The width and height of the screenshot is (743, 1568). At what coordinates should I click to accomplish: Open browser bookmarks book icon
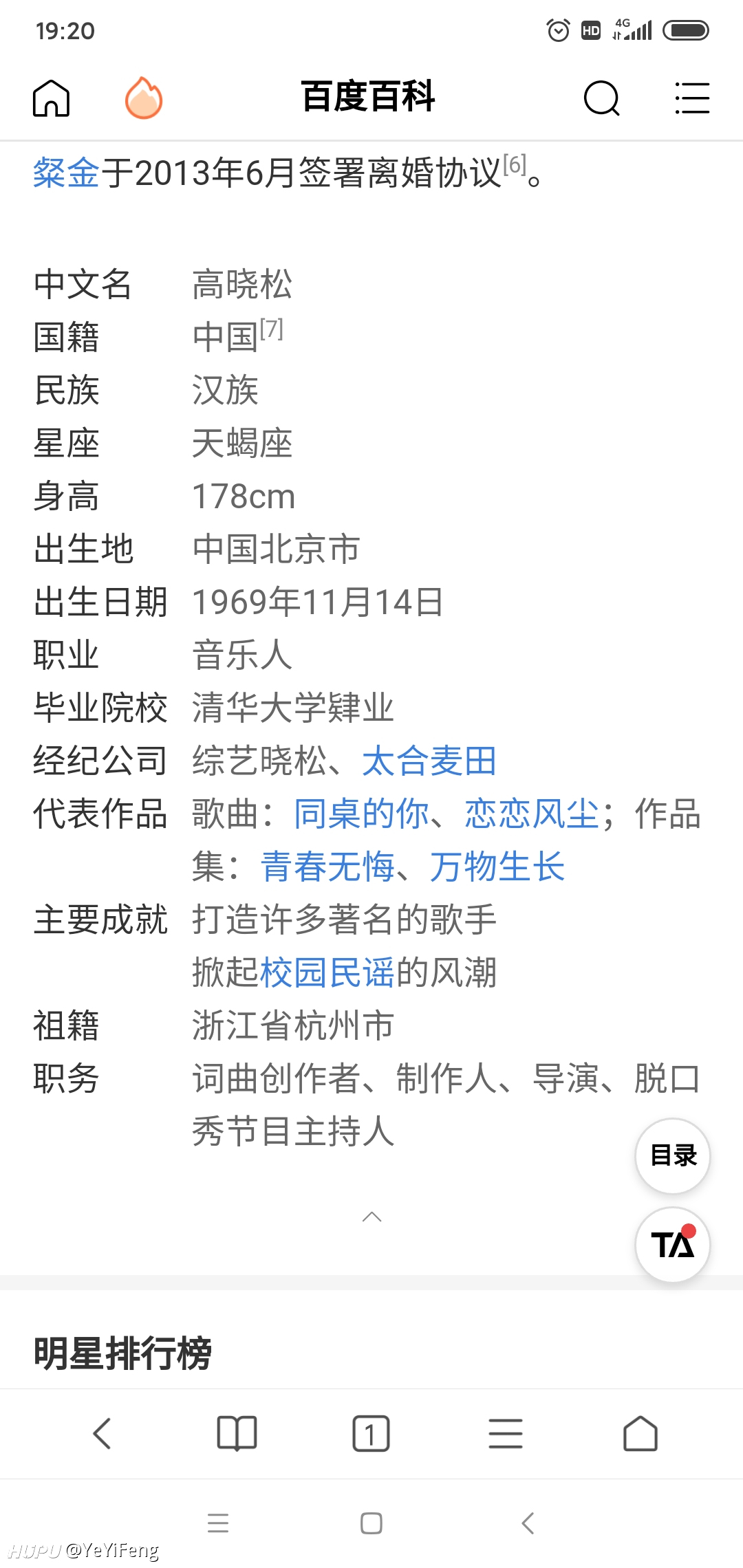pos(237,1434)
